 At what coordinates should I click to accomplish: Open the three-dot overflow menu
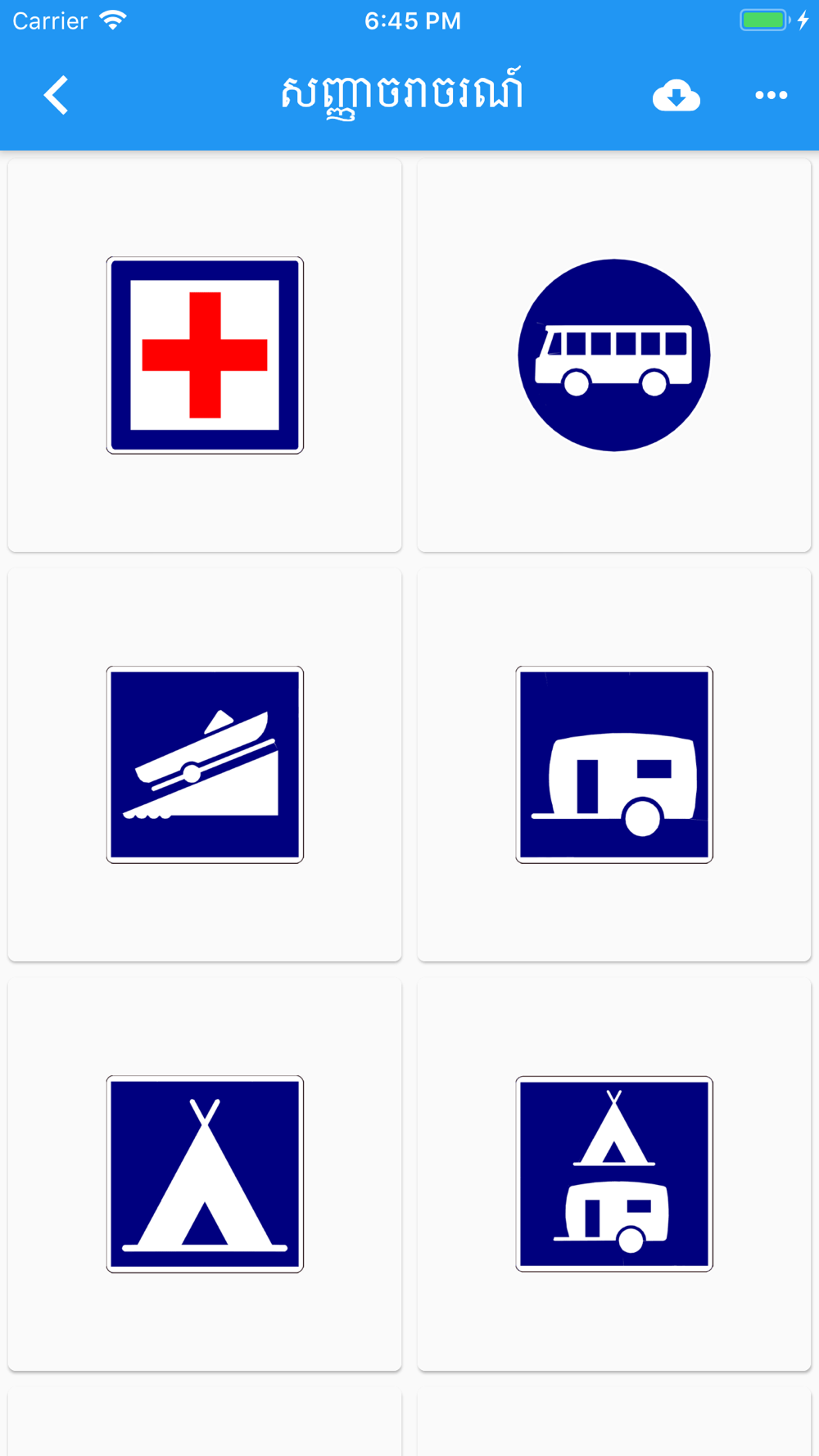(771, 96)
